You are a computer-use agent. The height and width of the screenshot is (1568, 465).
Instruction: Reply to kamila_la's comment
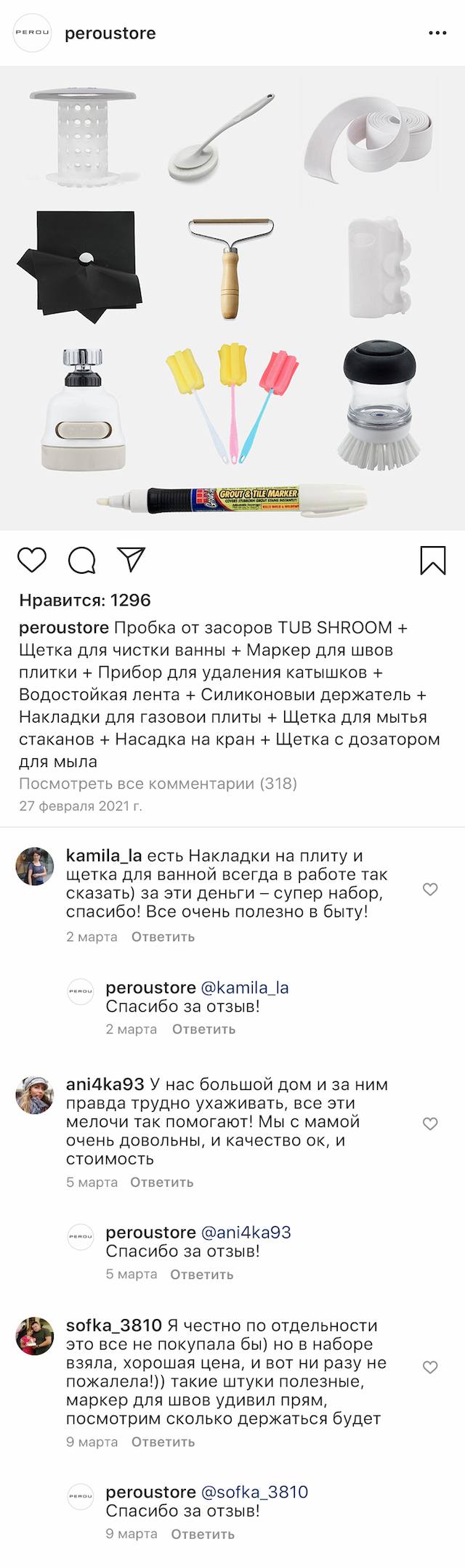click(163, 937)
